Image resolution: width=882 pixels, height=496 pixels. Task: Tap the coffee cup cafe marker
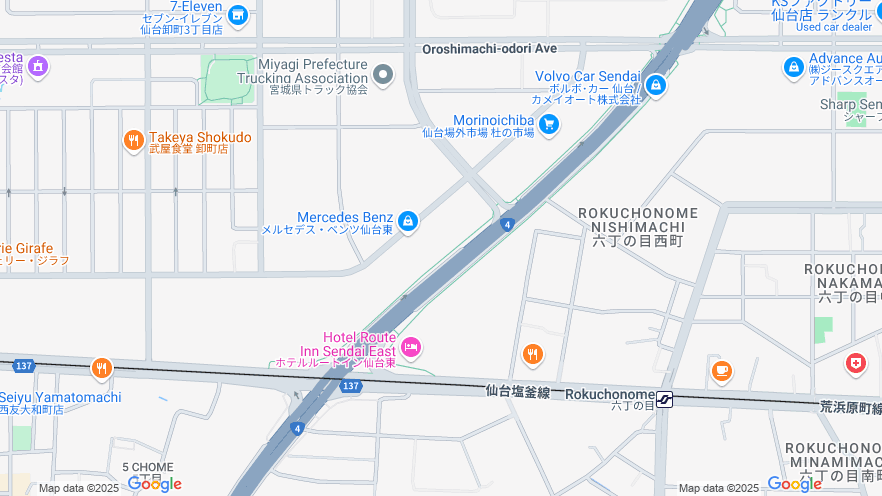(721, 370)
